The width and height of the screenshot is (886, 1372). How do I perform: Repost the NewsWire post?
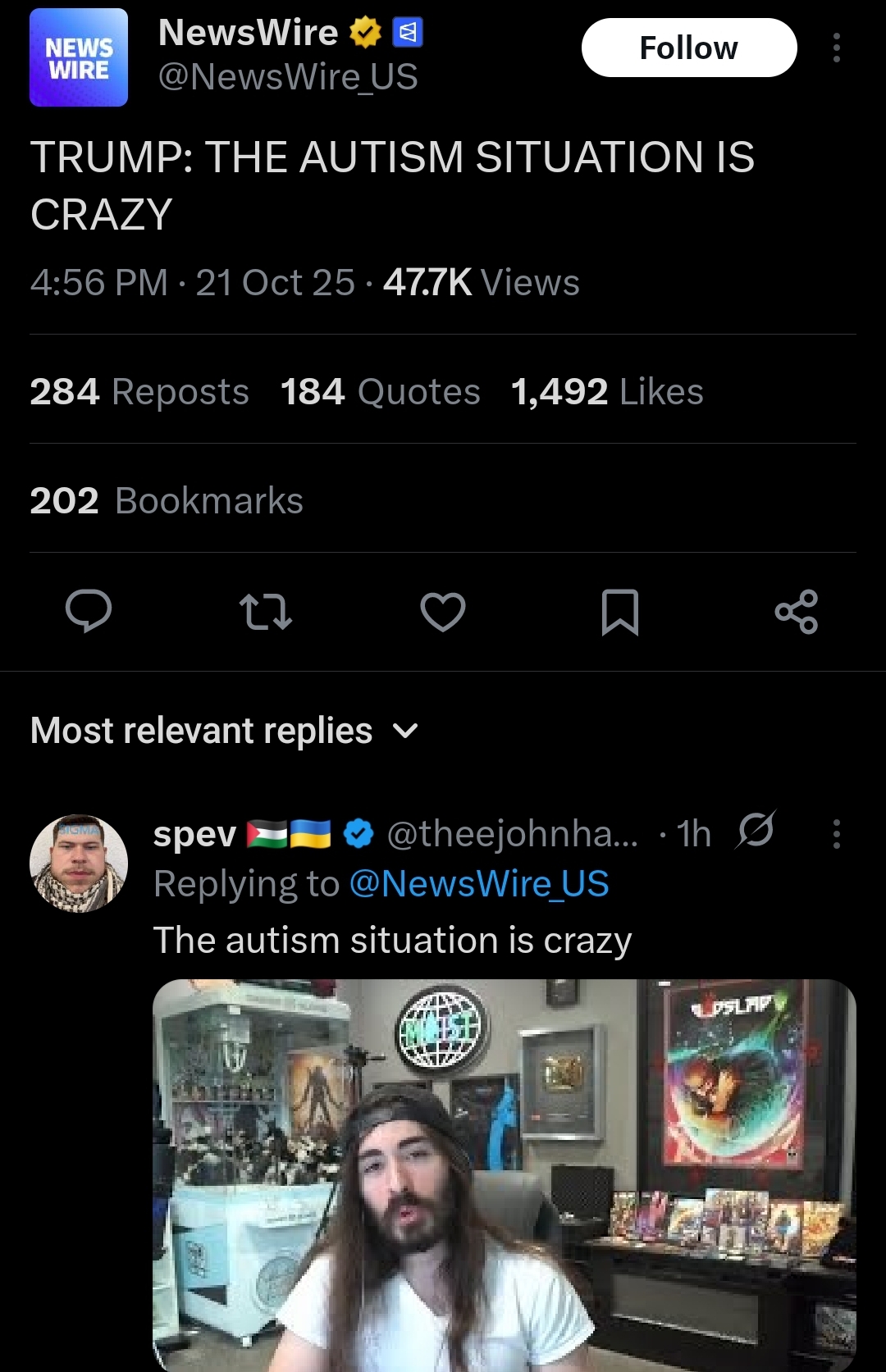click(x=266, y=612)
